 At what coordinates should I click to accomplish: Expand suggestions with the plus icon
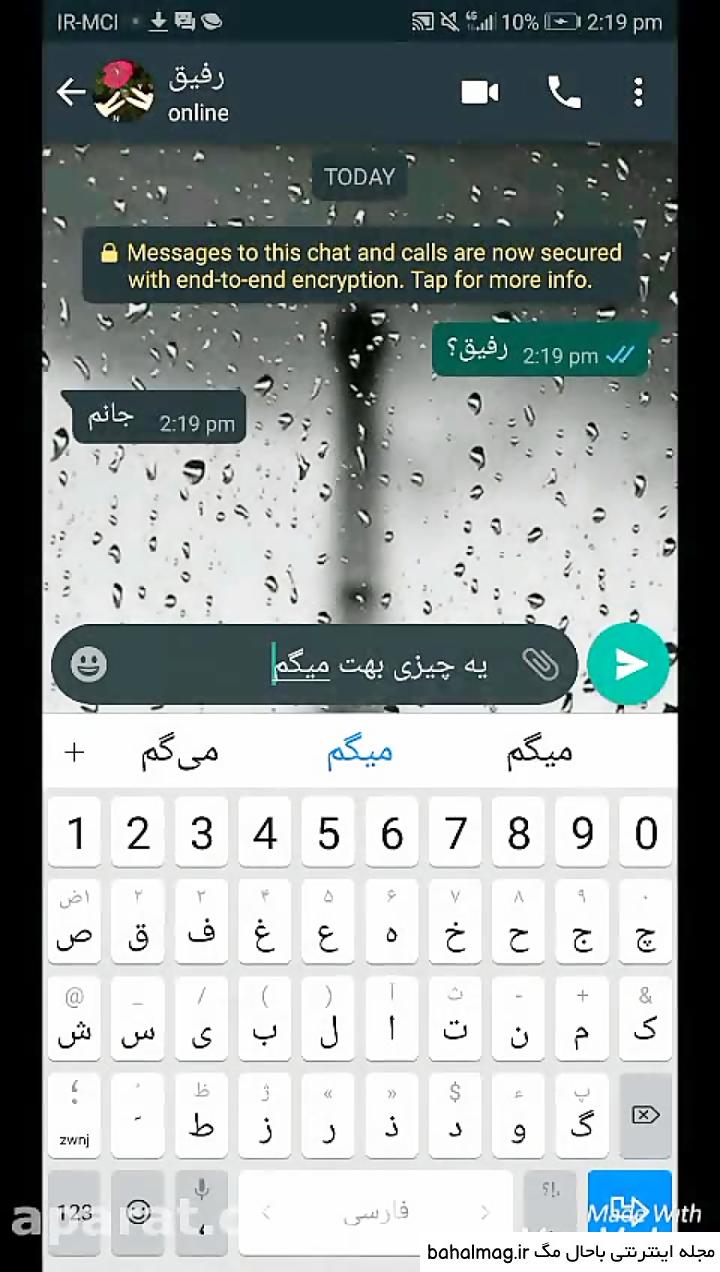point(74,753)
